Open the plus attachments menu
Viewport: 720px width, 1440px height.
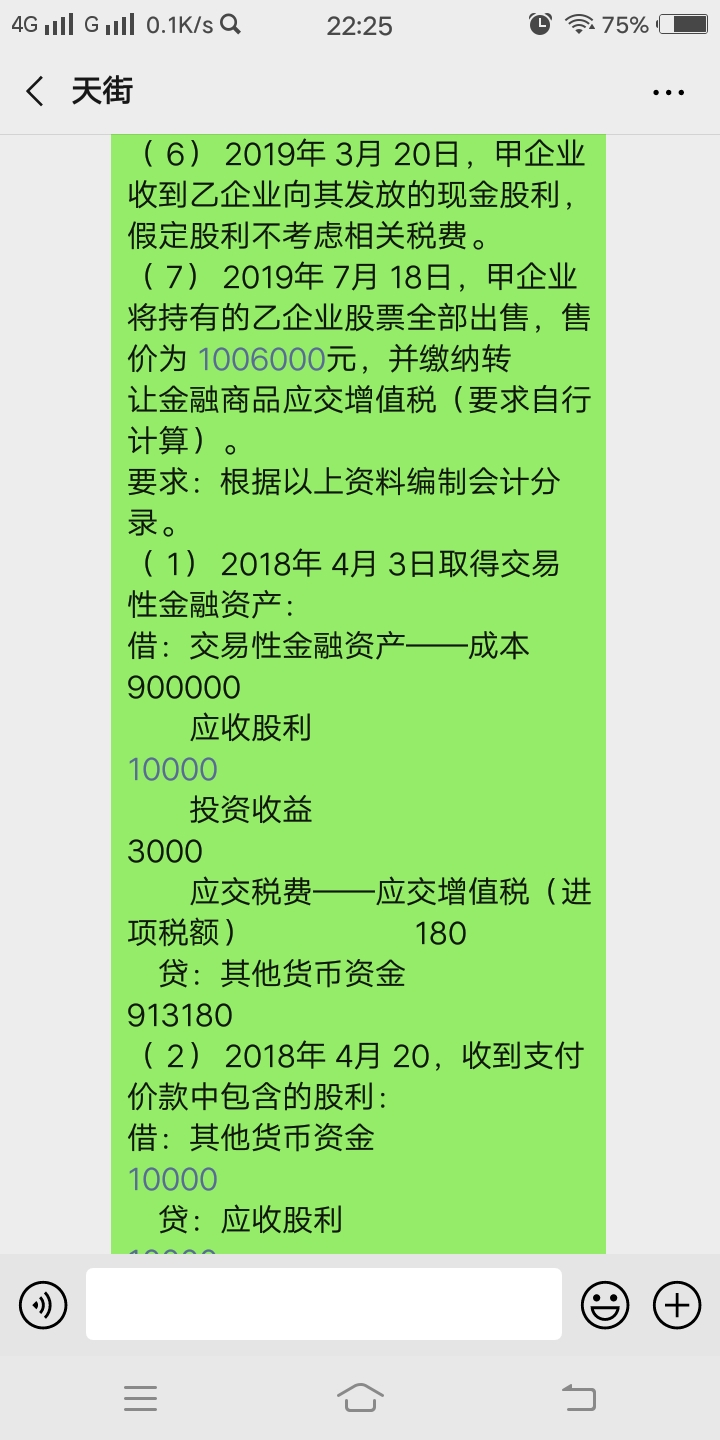coord(677,1305)
